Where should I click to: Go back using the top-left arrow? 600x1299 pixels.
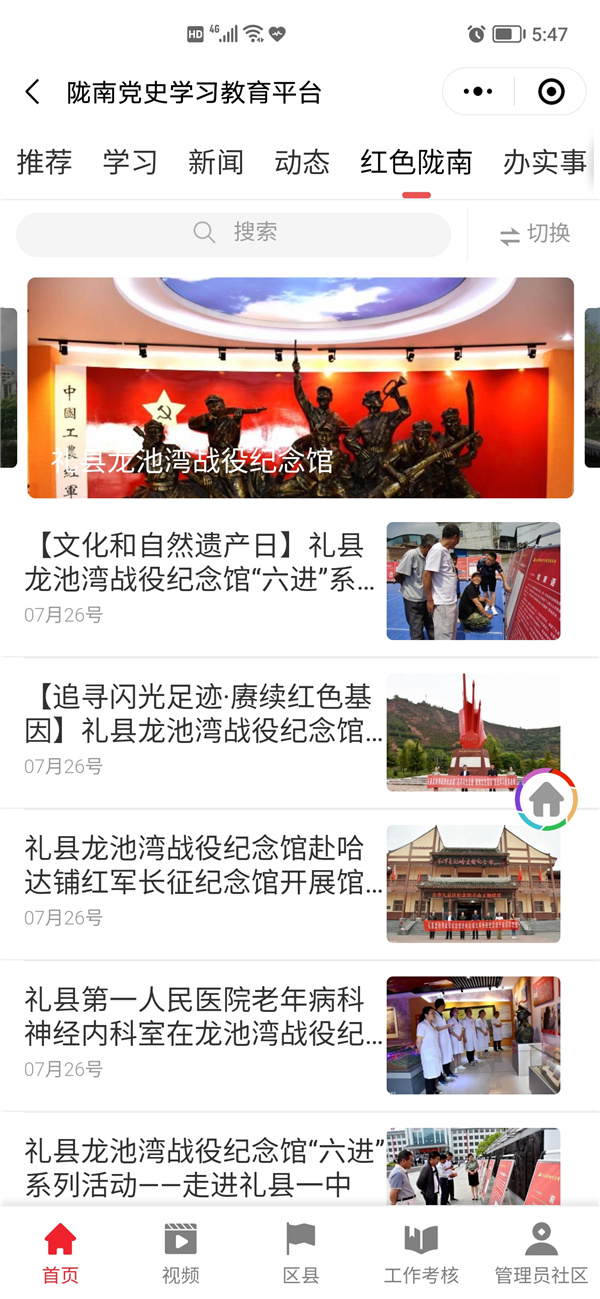pyautogui.click(x=33, y=93)
